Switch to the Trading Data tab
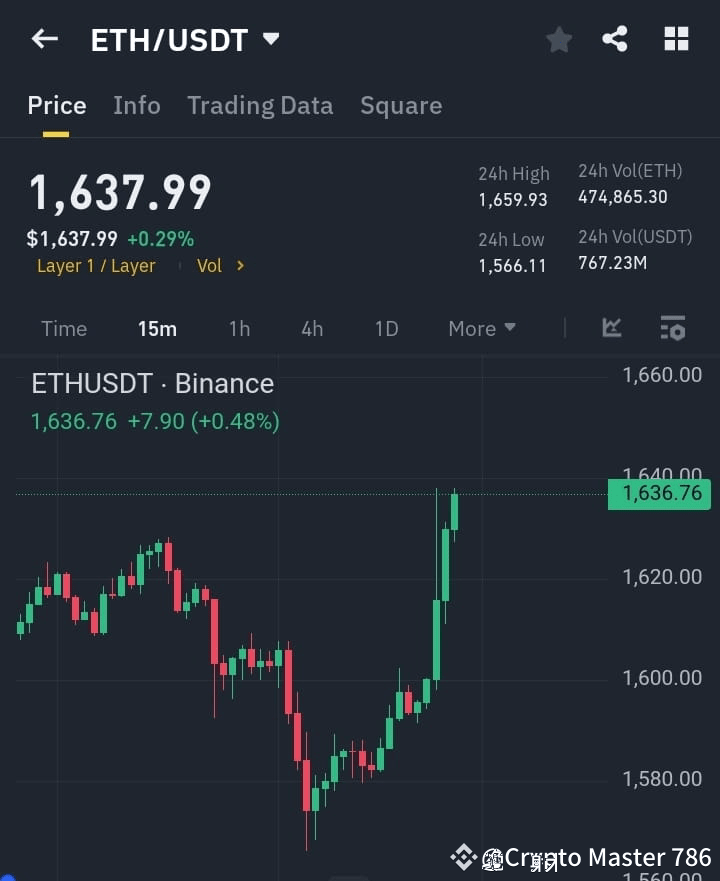This screenshot has height=881, width=720. click(x=260, y=105)
